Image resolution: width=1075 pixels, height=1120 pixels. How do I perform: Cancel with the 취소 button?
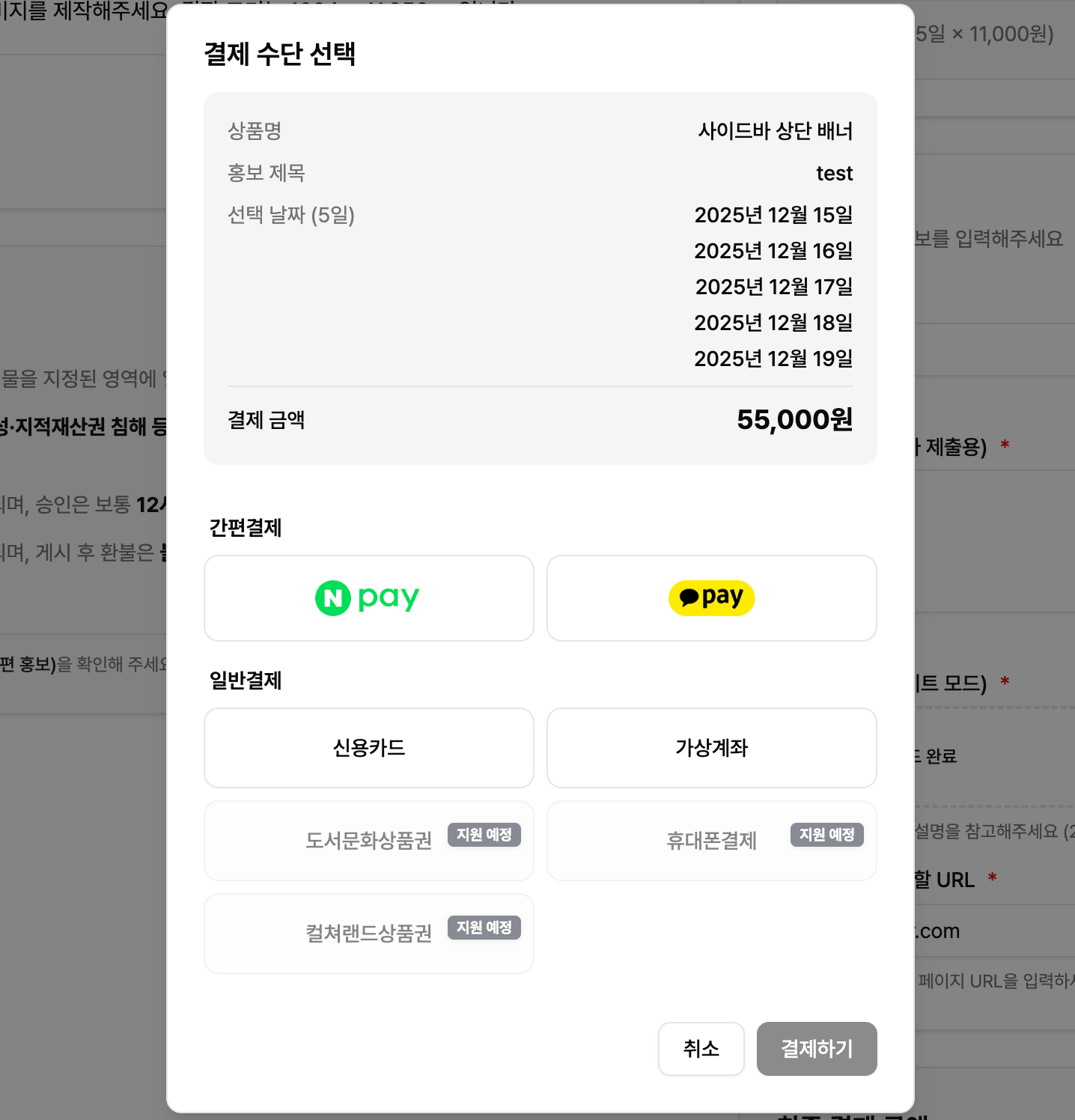point(701,1049)
